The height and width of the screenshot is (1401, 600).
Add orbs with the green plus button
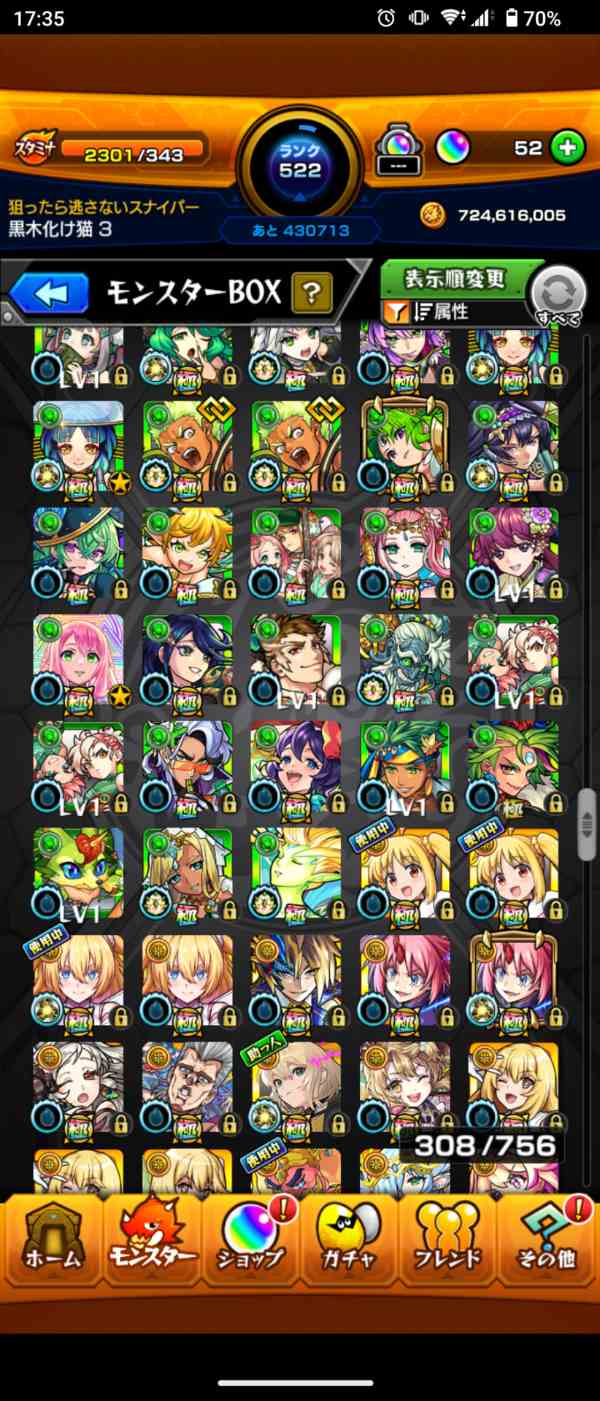[x=567, y=148]
